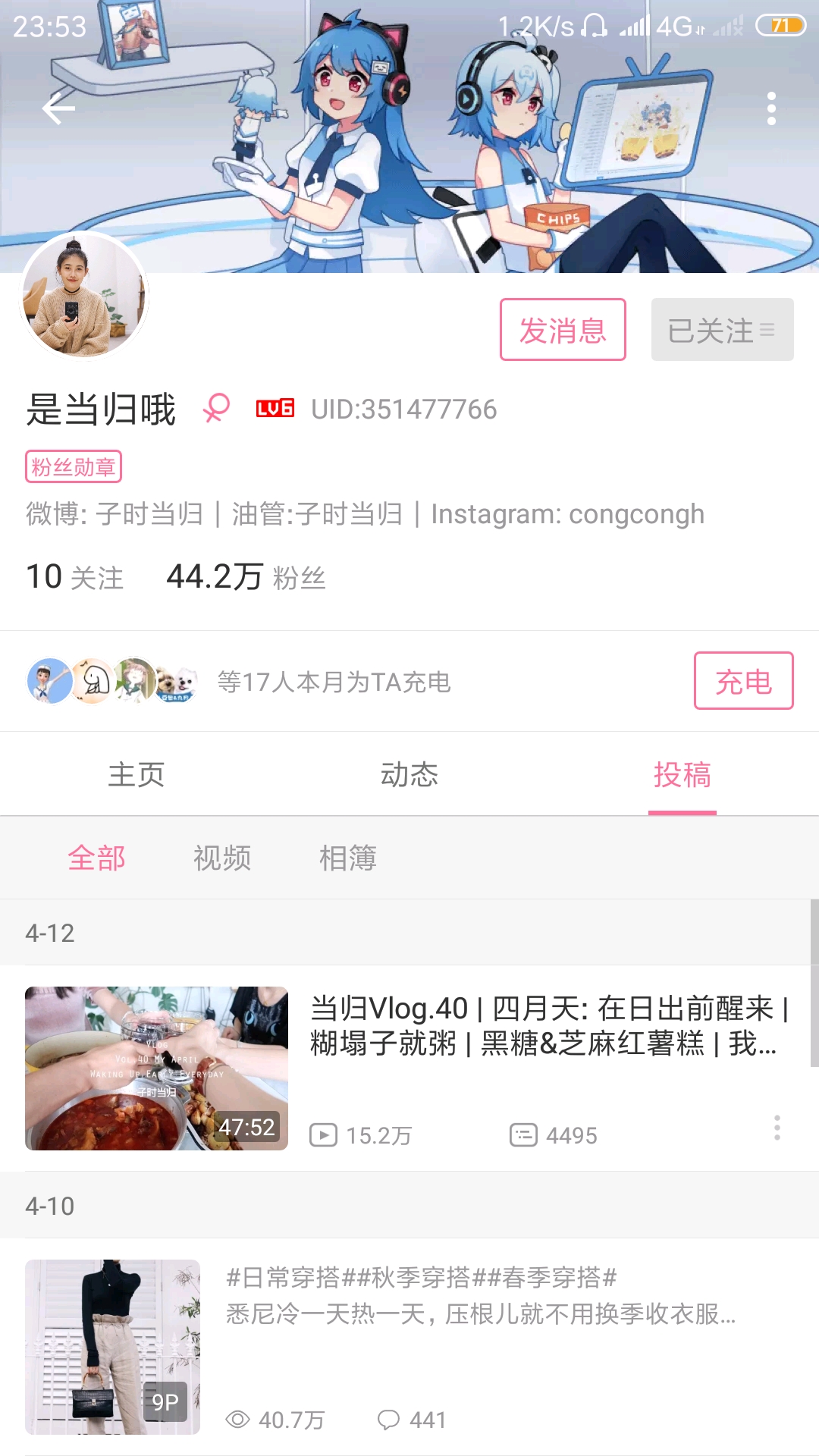Go back using the arrow icon
This screenshot has height=1456, width=819.
pos(58,109)
